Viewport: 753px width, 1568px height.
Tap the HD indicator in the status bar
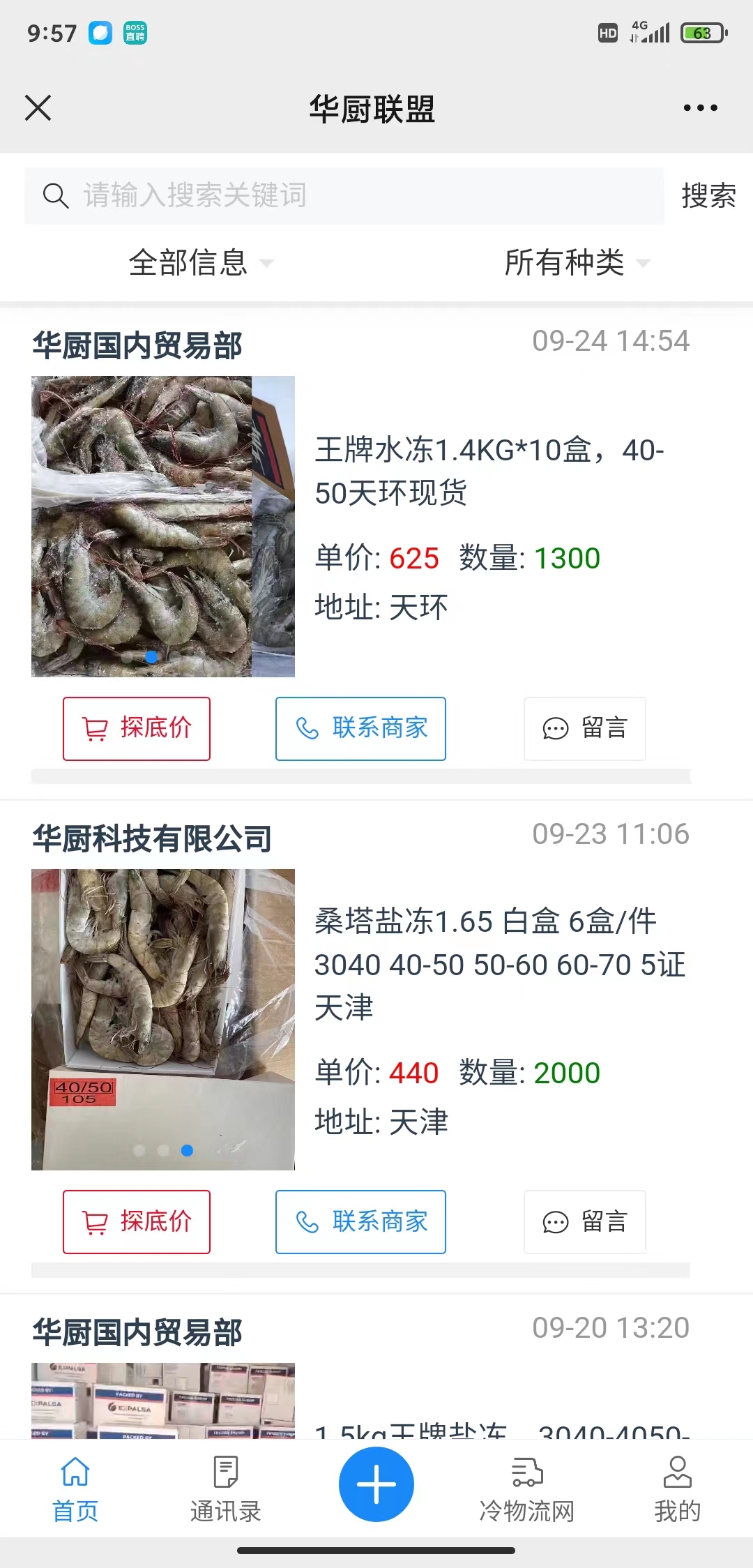(607, 32)
